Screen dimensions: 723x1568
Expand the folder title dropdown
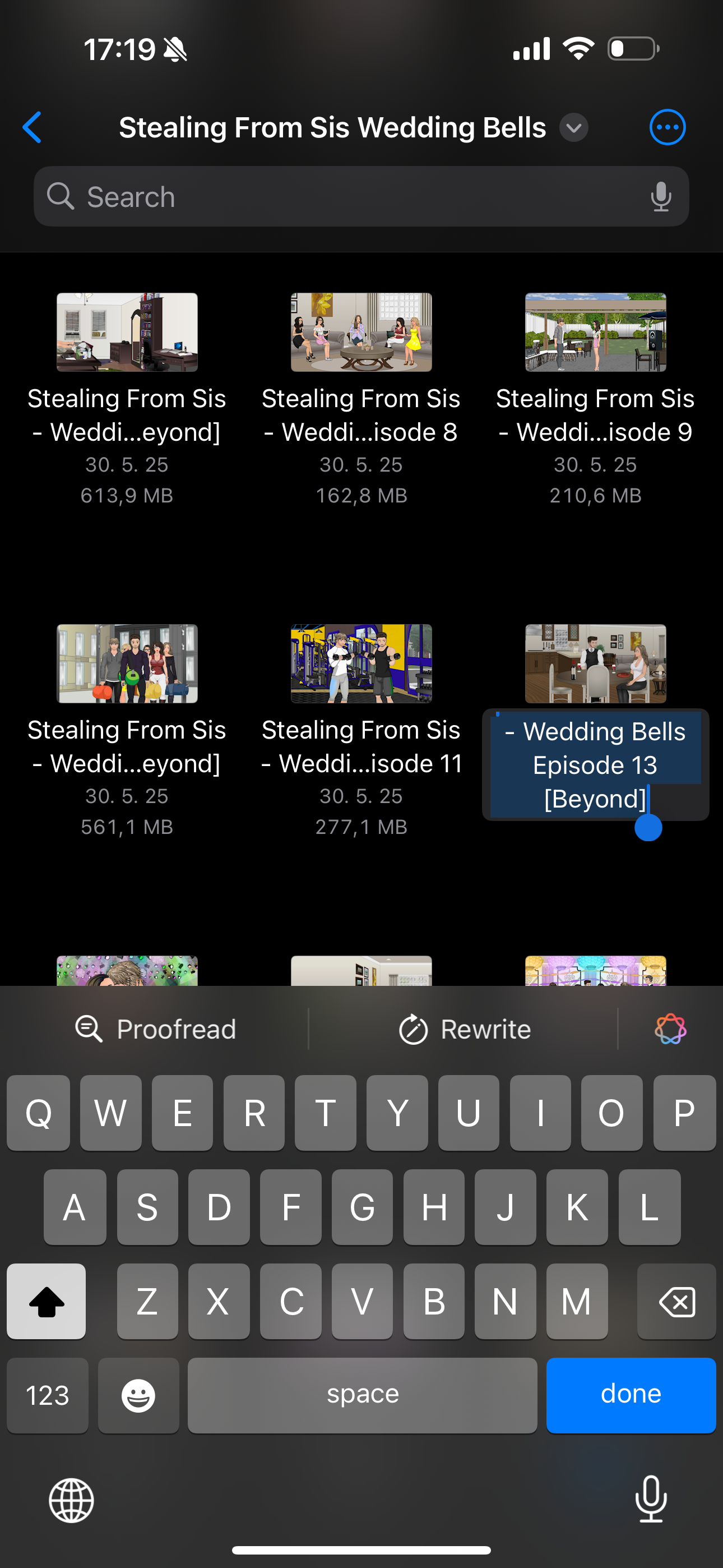[x=573, y=128]
